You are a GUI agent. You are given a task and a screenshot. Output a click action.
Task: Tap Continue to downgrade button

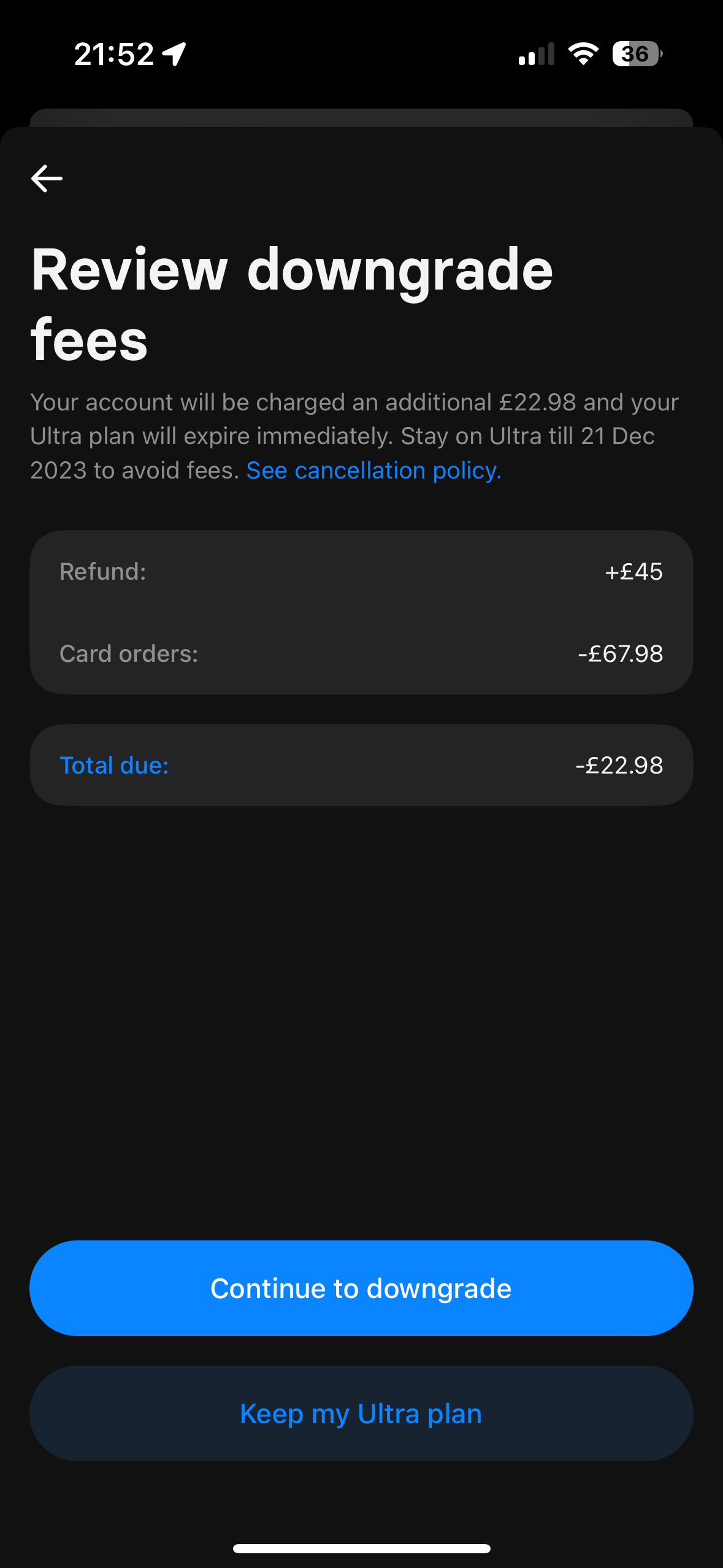361,1288
